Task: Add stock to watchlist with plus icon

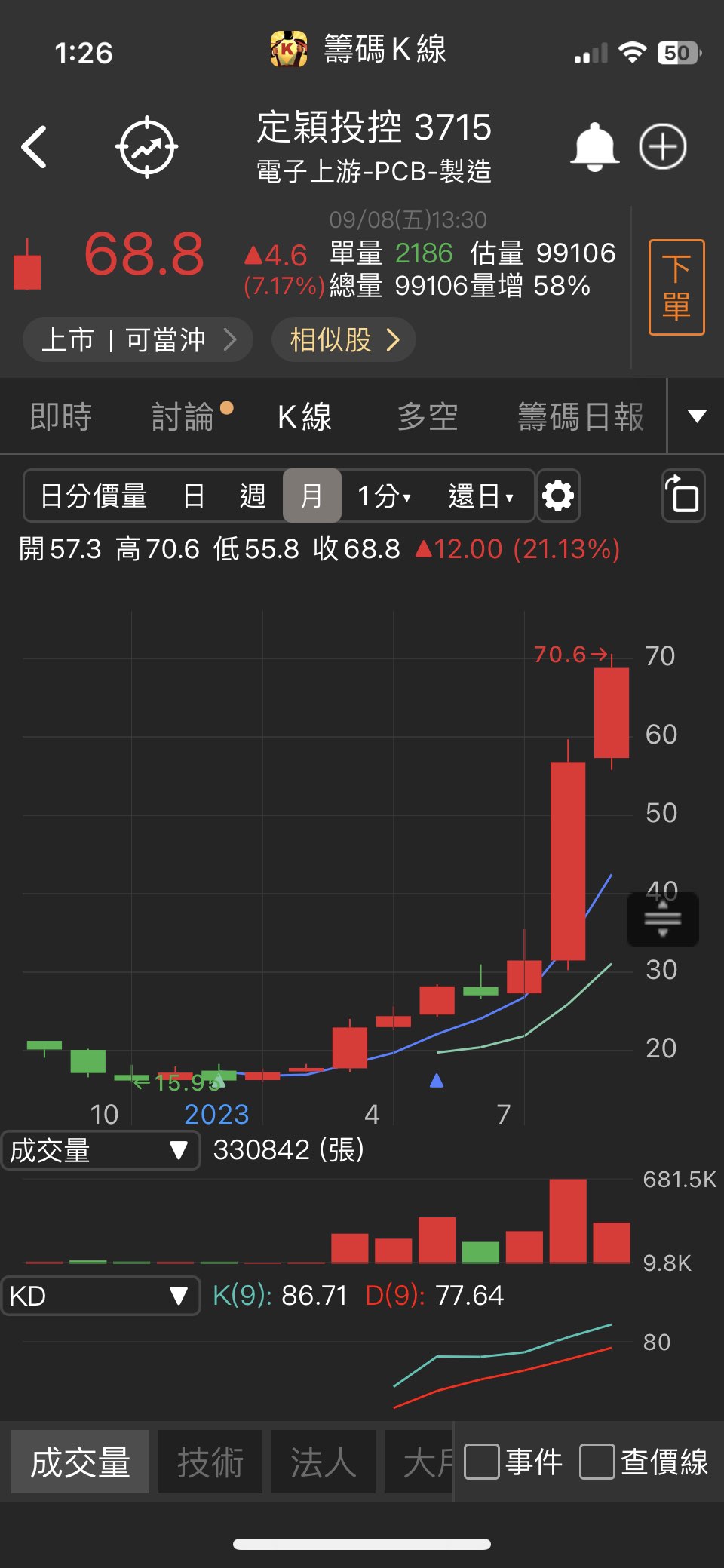Action: point(663,146)
